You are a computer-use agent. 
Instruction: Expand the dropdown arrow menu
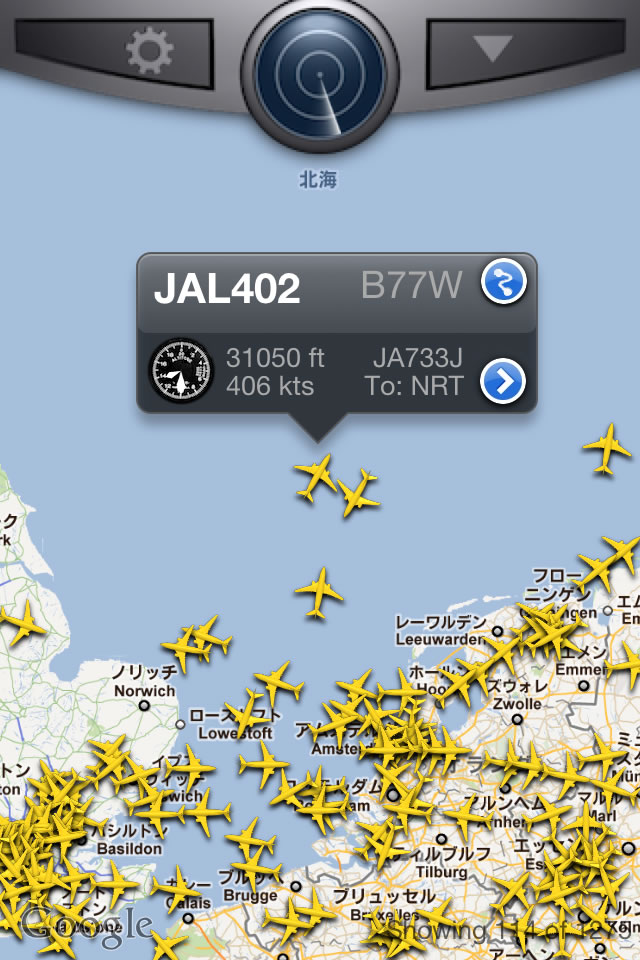point(491,48)
